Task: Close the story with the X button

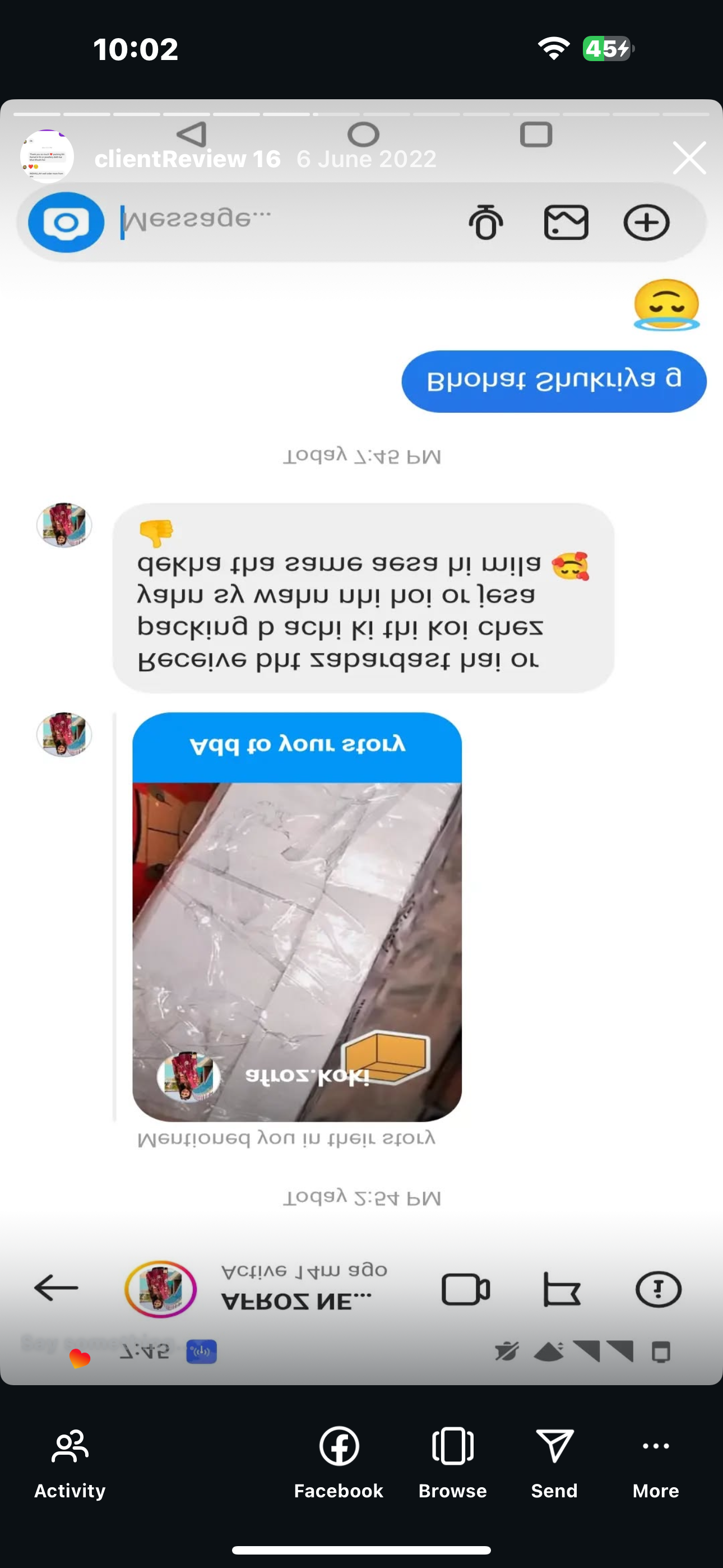Action: pos(689,158)
